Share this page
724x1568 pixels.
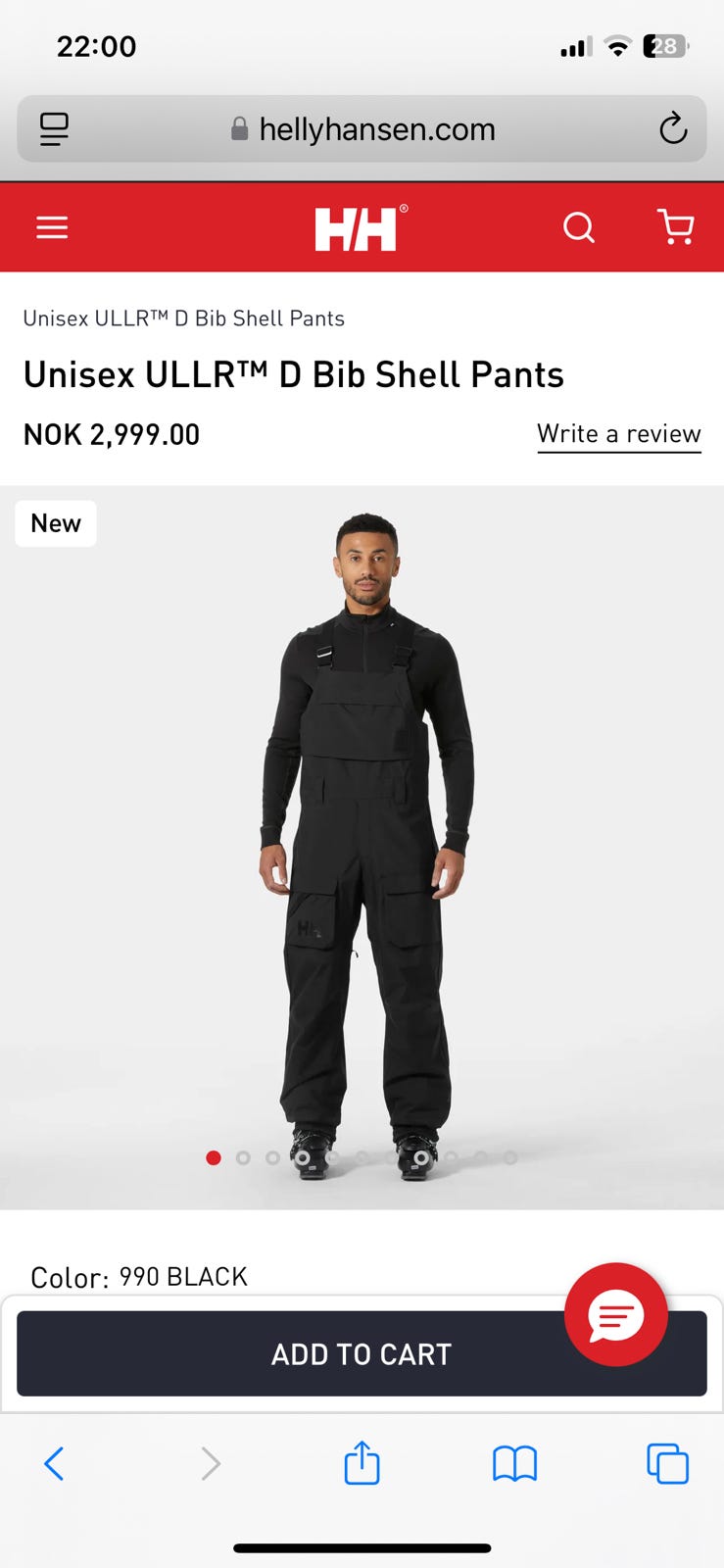point(362,1462)
